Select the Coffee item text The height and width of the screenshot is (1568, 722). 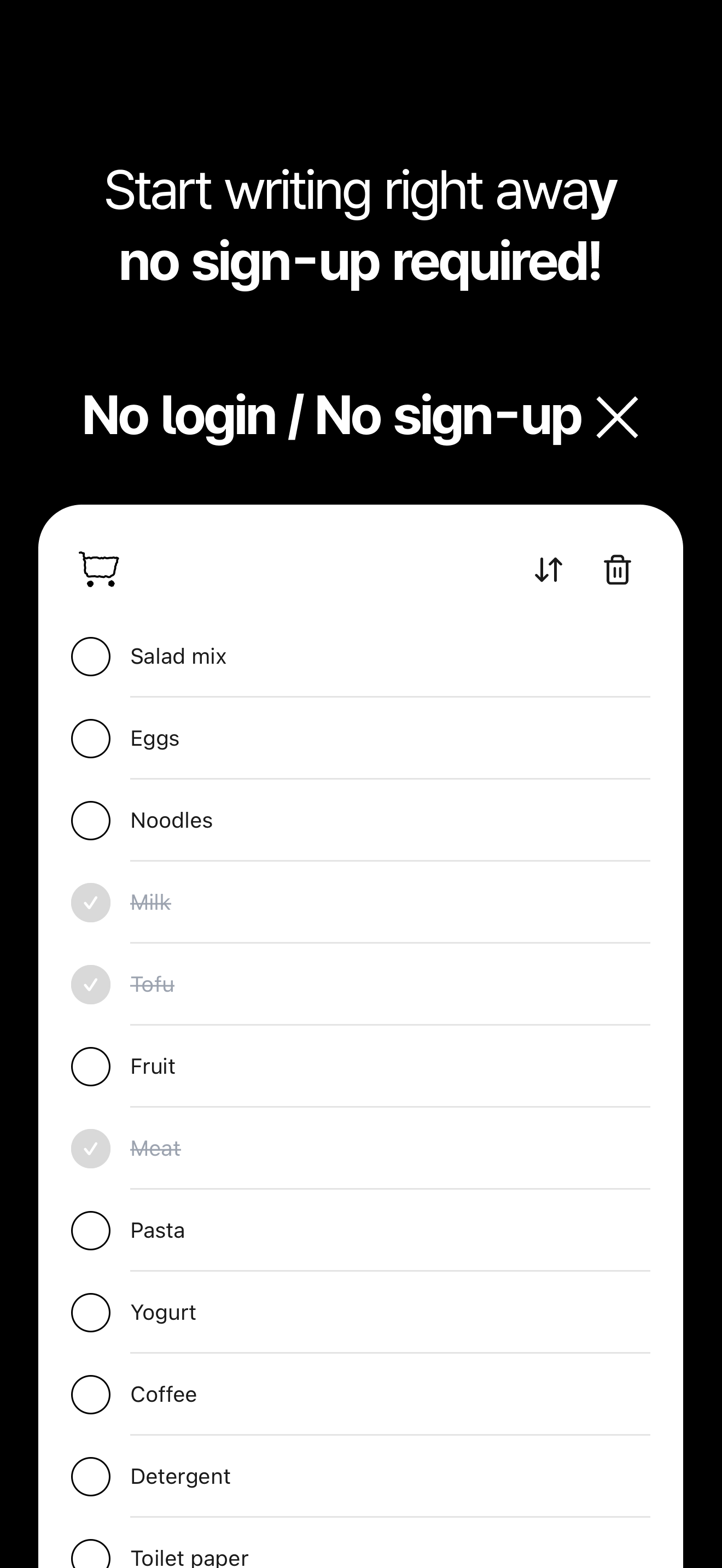(162, 1395)
